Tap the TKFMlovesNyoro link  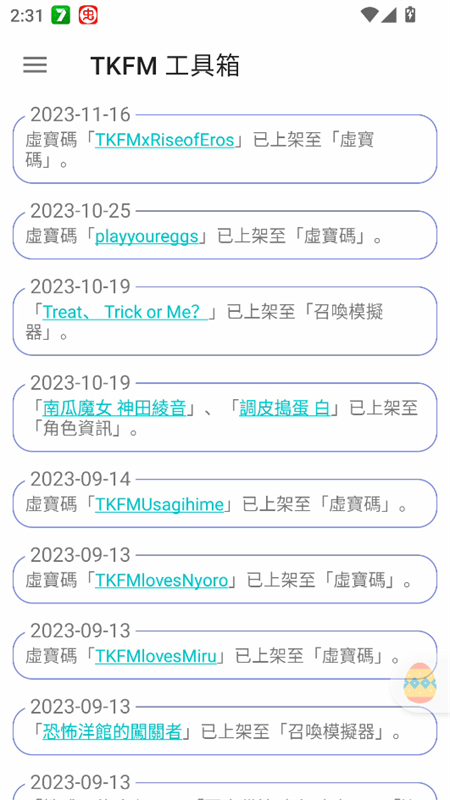[x=161, y=581]
